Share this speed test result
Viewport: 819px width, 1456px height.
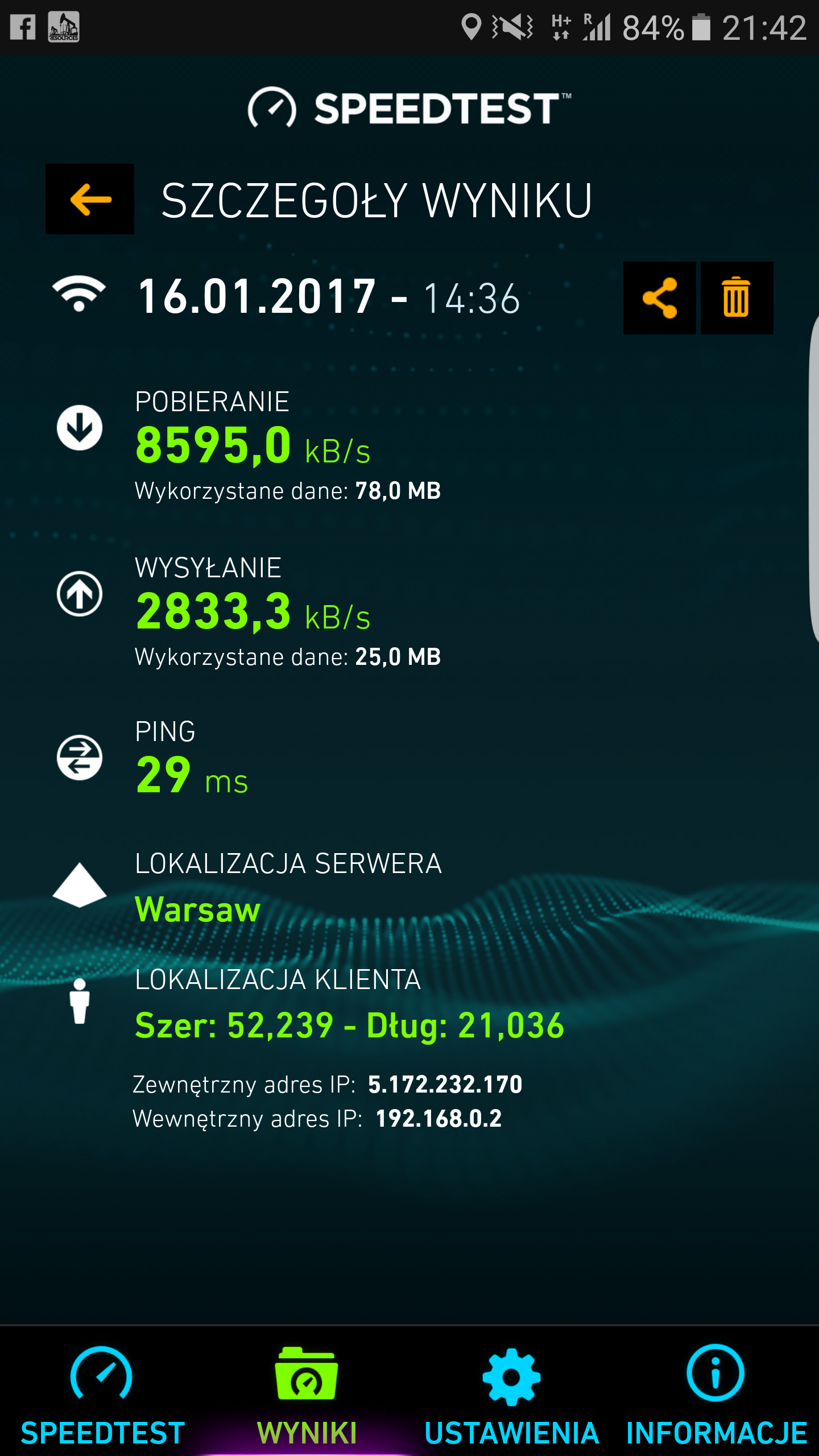click(x=659, y=297)
